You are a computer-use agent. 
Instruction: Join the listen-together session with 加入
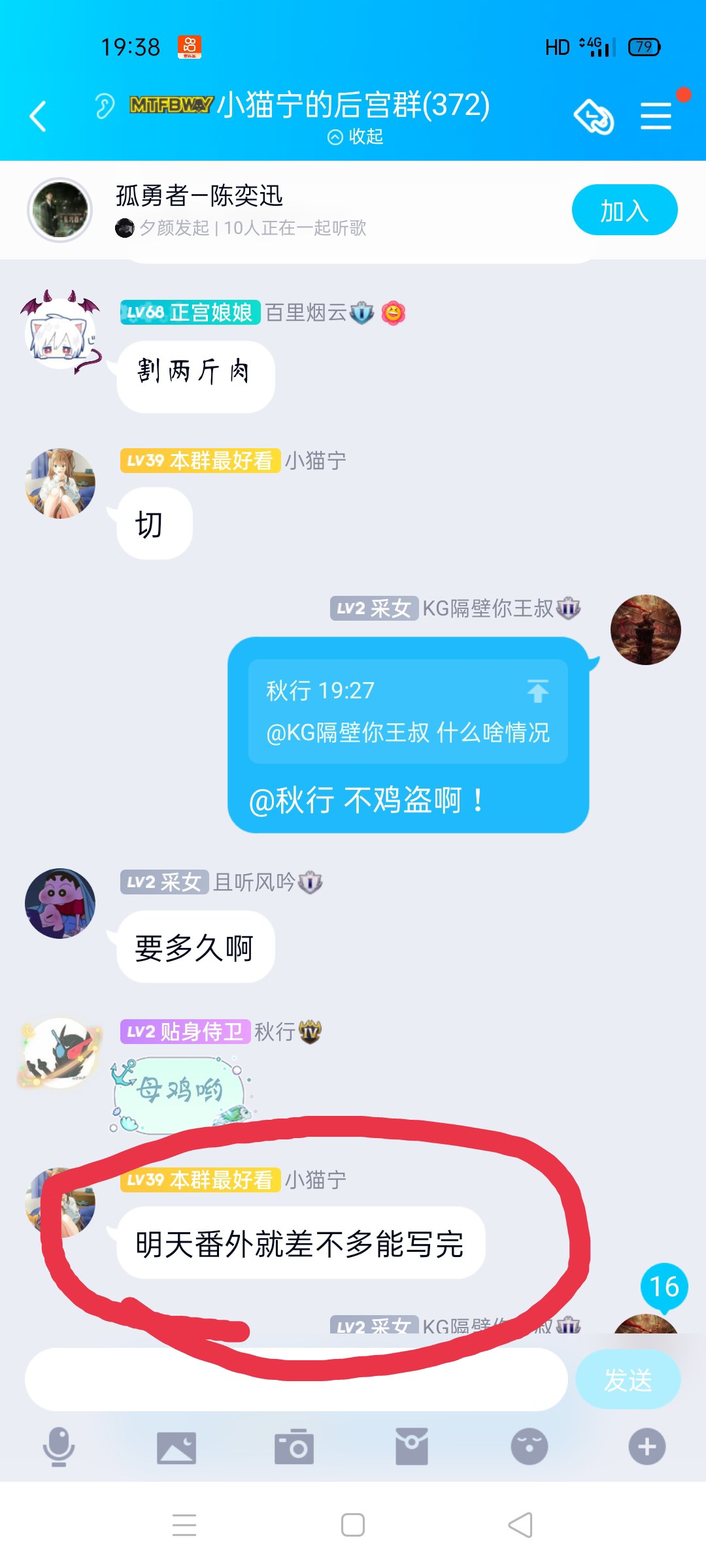(624, 210)
